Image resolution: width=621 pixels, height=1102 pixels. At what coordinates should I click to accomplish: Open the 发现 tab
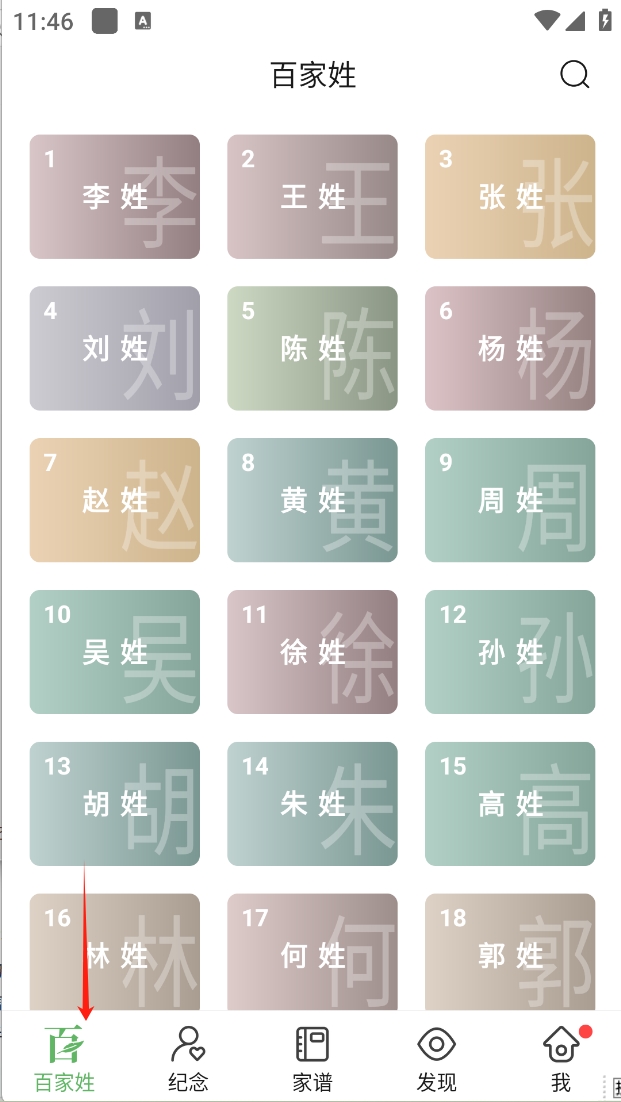point(436,1058)
